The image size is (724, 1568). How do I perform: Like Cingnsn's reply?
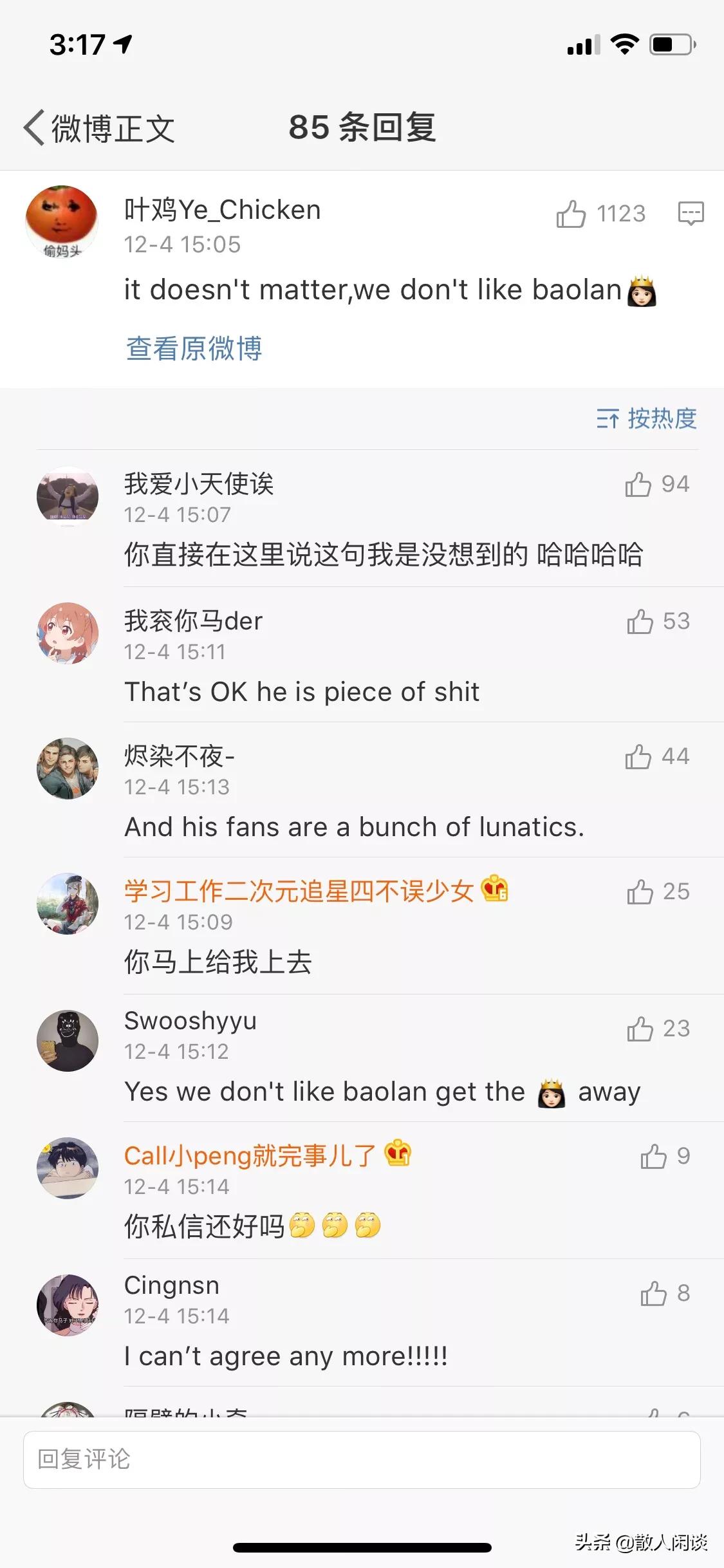tap(653, 1294)
